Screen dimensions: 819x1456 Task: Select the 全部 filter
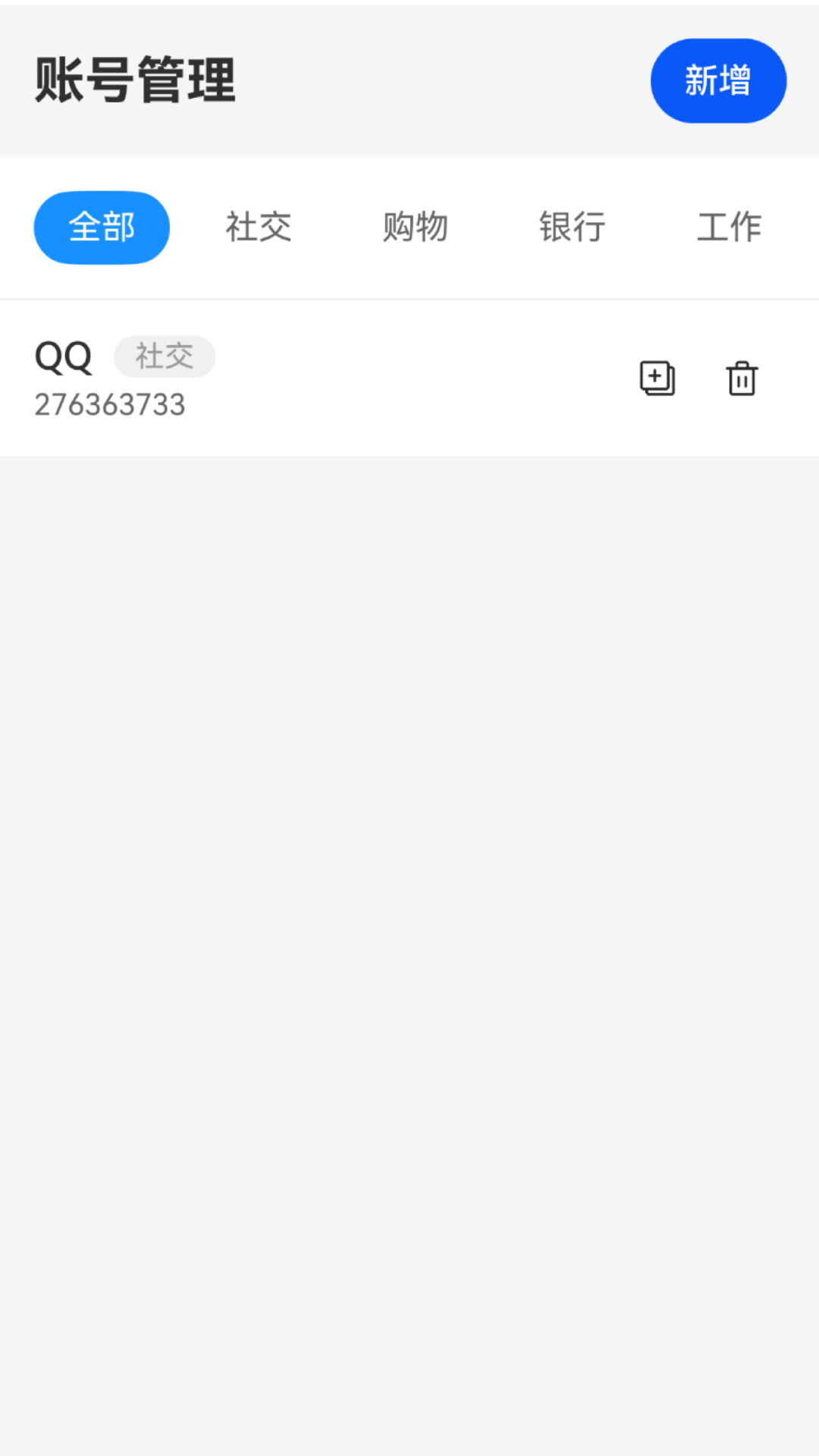point(101,227)
